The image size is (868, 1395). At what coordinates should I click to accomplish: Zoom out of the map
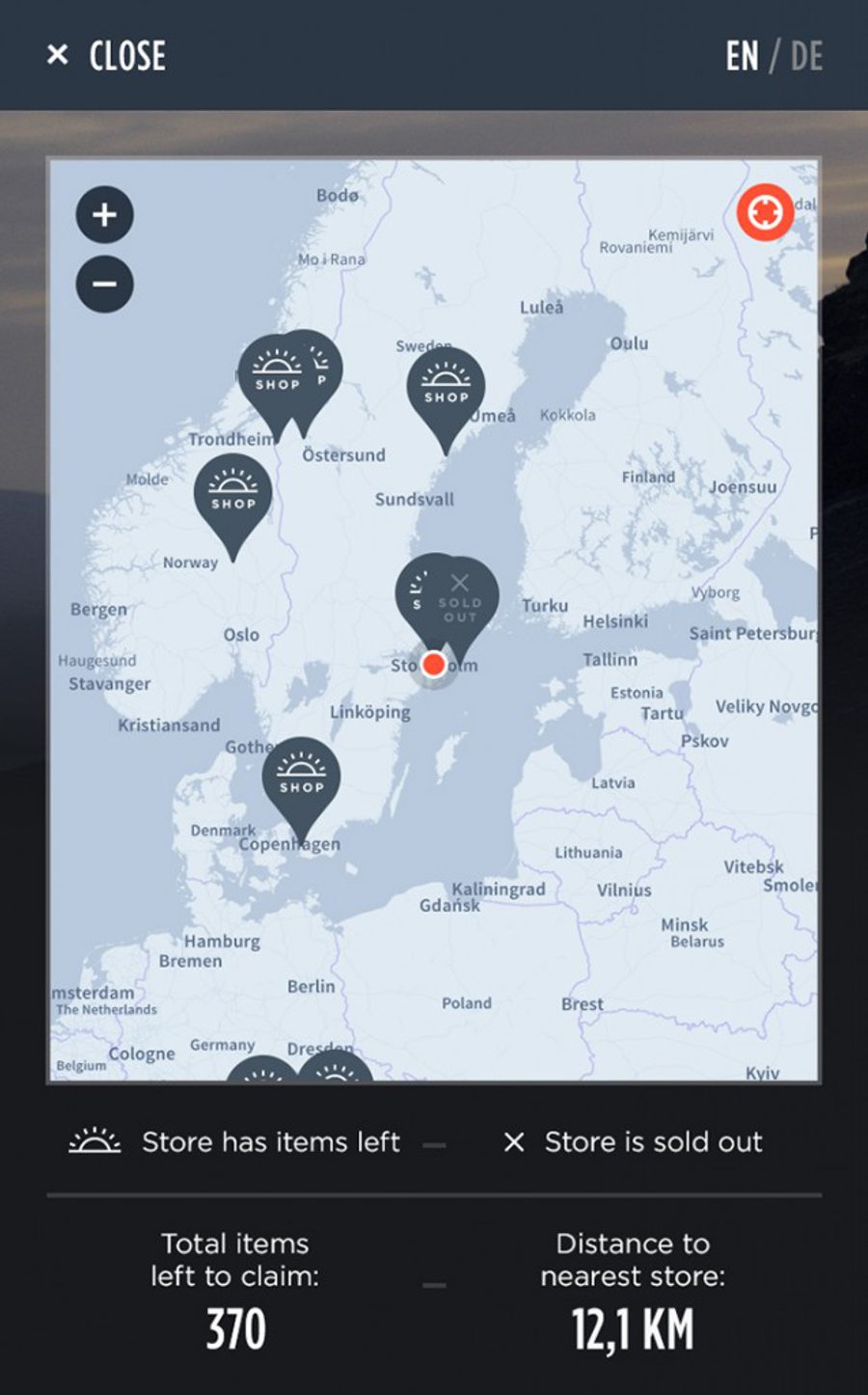tap(104, 284)
